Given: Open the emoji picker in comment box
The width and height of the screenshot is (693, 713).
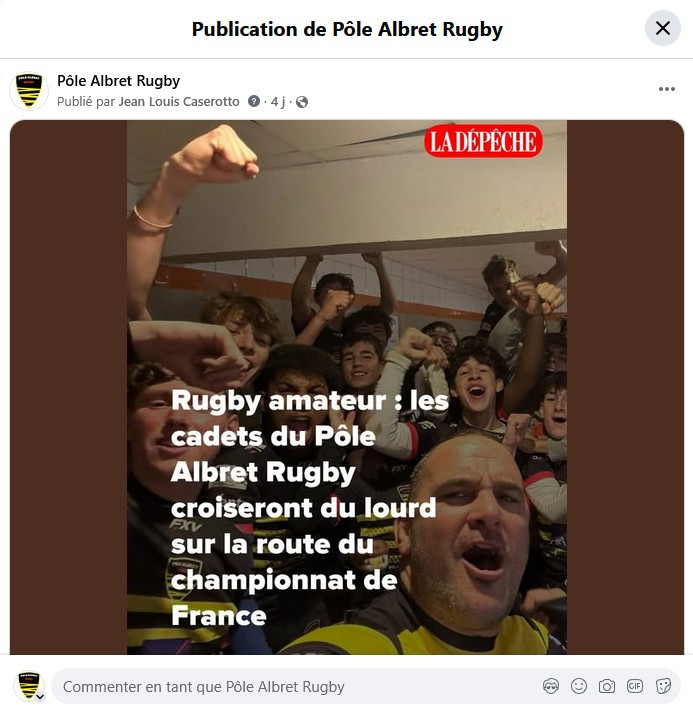Looking at the screenshot, I should click(579, 686).
